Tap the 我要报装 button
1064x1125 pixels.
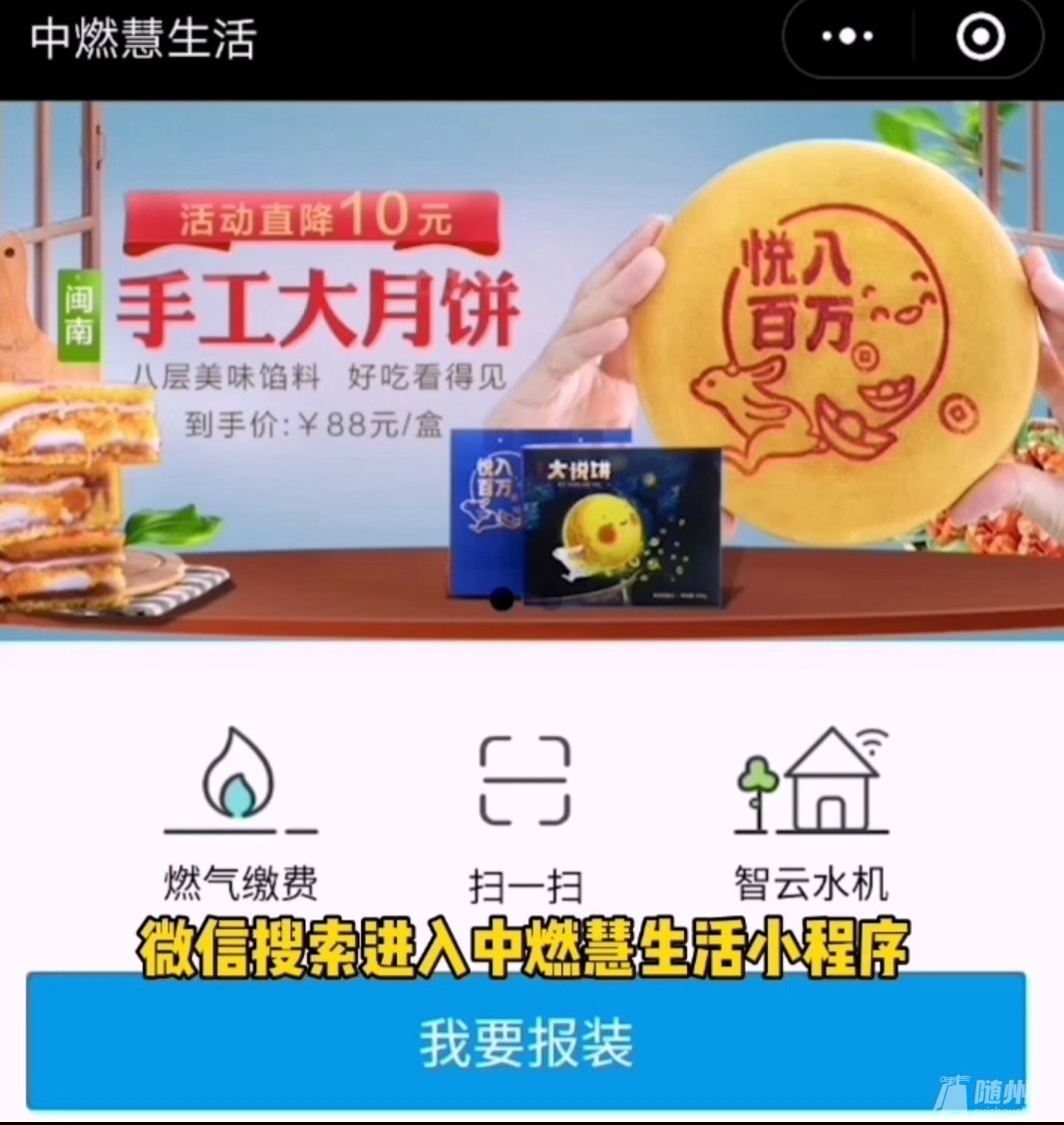click(526, 1042)
